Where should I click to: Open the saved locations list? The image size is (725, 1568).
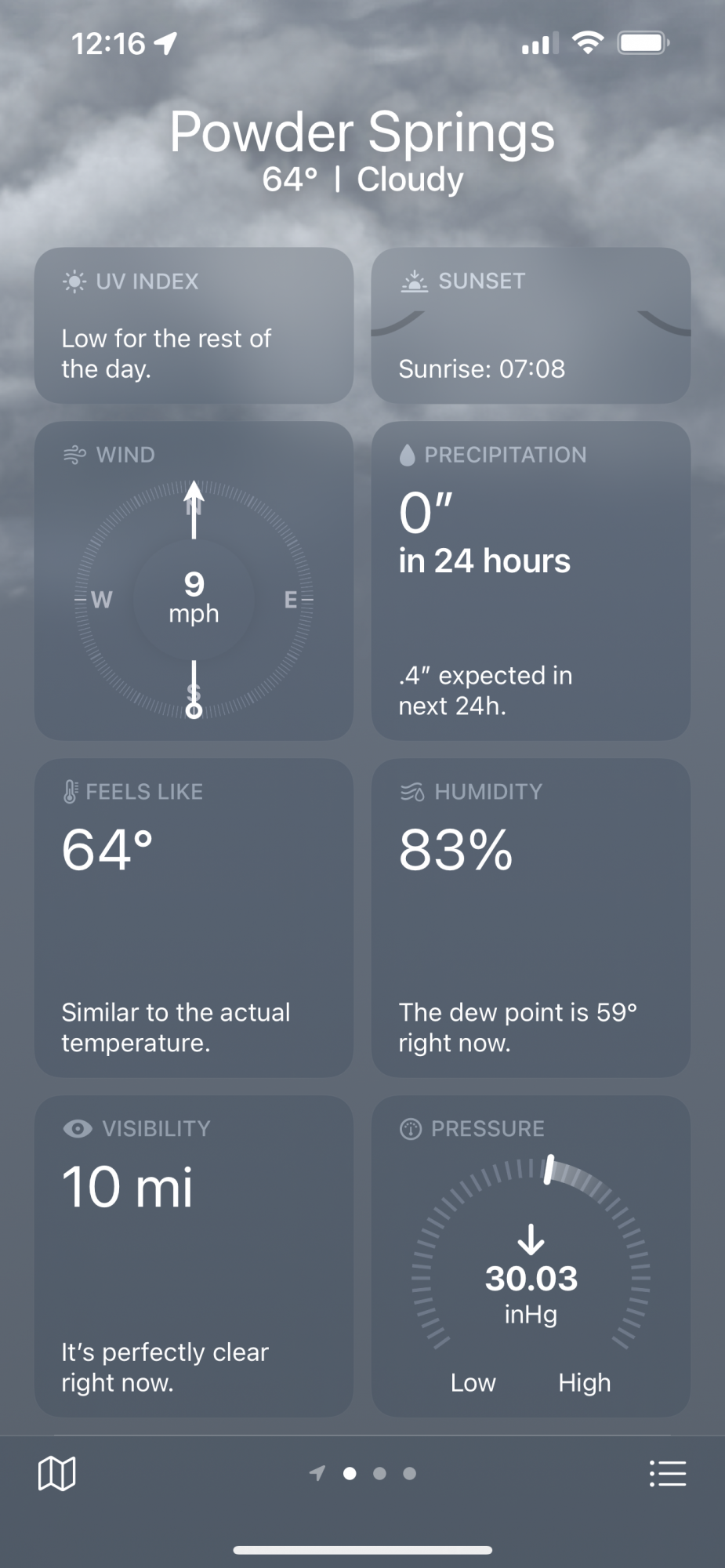(x=668, y=1473)
